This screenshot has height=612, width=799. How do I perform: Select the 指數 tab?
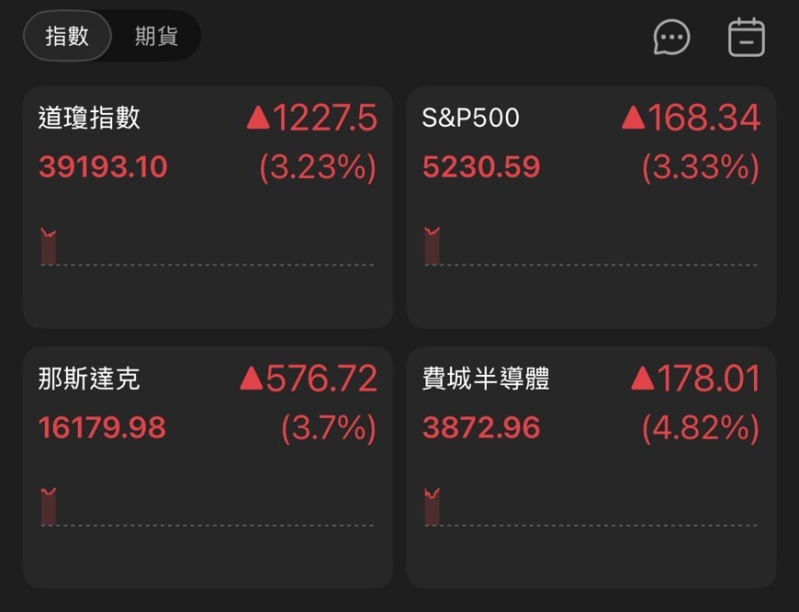67,37
